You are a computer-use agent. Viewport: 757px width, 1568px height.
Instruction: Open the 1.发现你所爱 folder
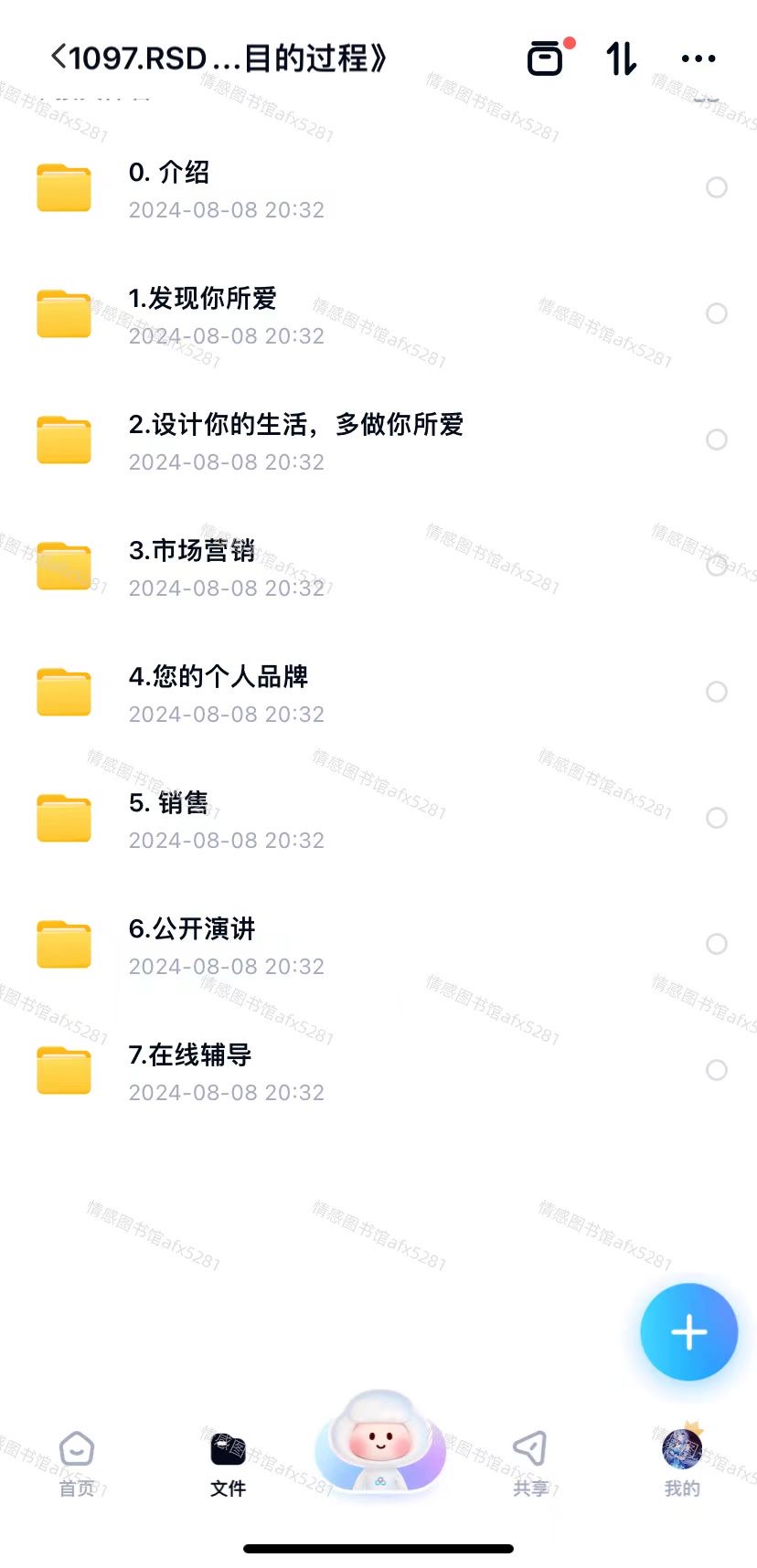click(x=378, y=315)
